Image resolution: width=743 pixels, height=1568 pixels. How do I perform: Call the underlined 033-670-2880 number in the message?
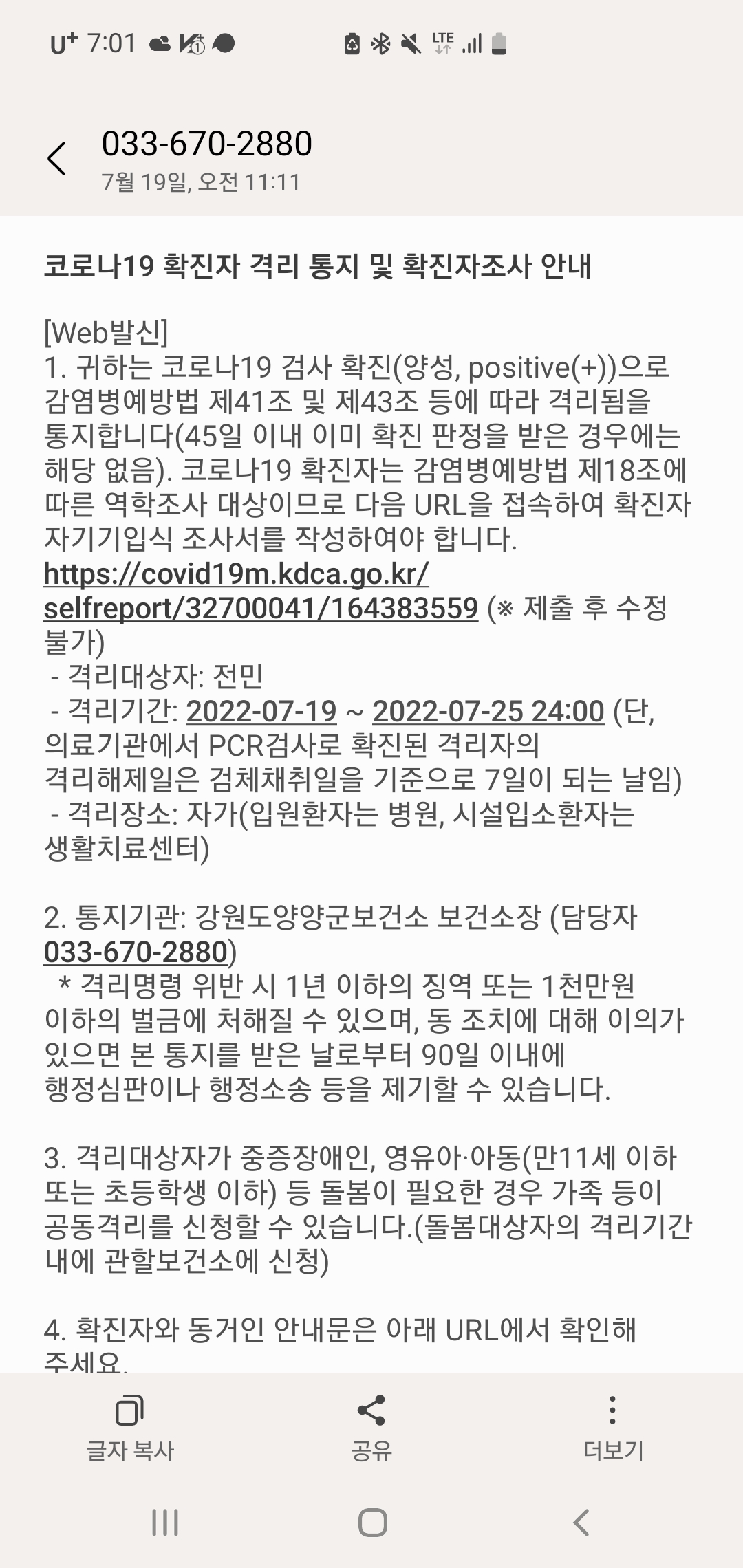pyautogui.click(x=136, y=952)
